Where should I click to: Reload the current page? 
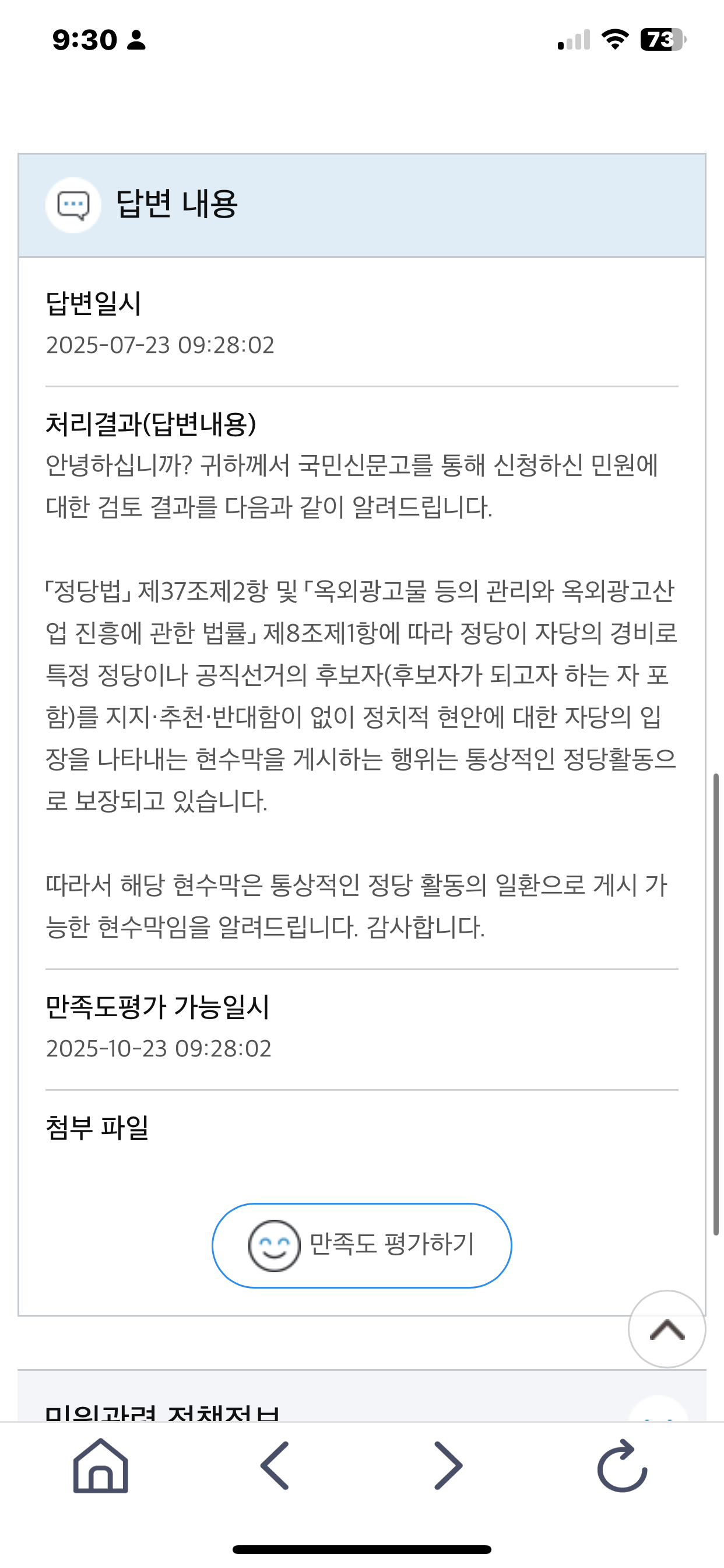(x=622, y=1466)
